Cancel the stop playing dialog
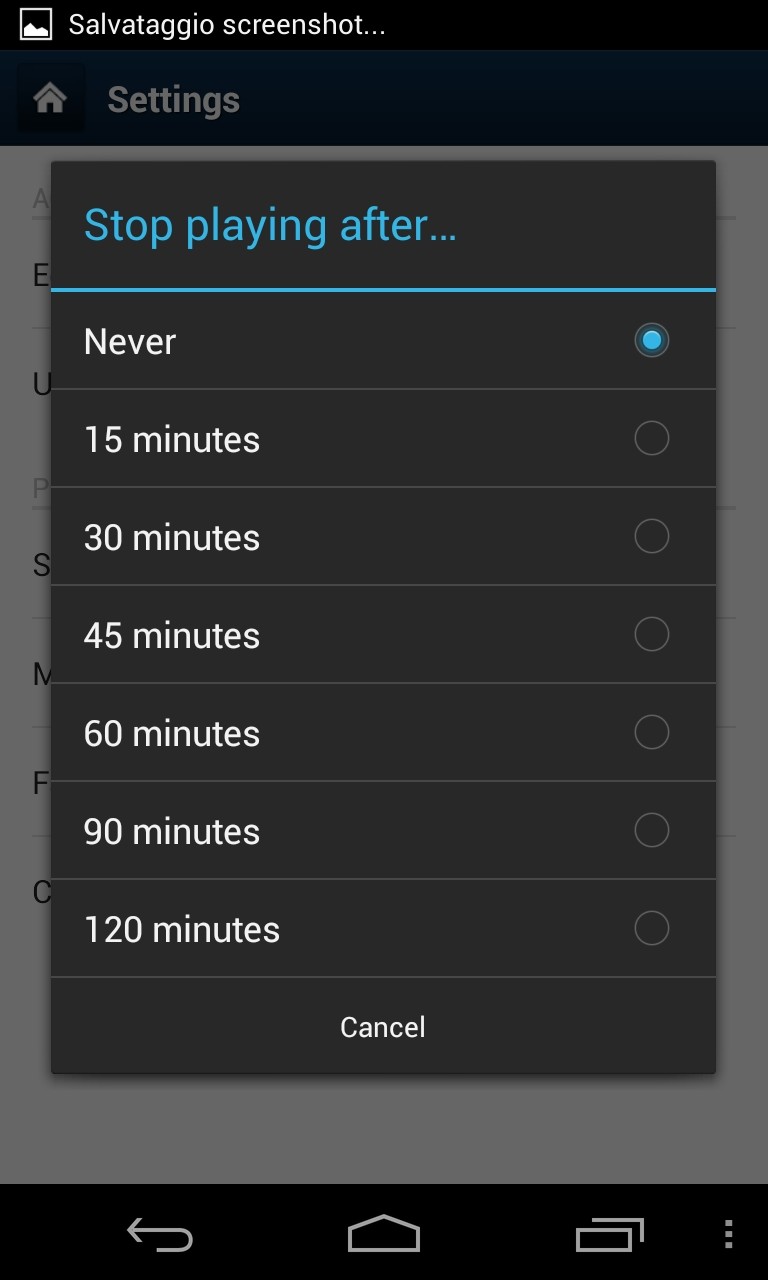 click(x=383, y=1027)
